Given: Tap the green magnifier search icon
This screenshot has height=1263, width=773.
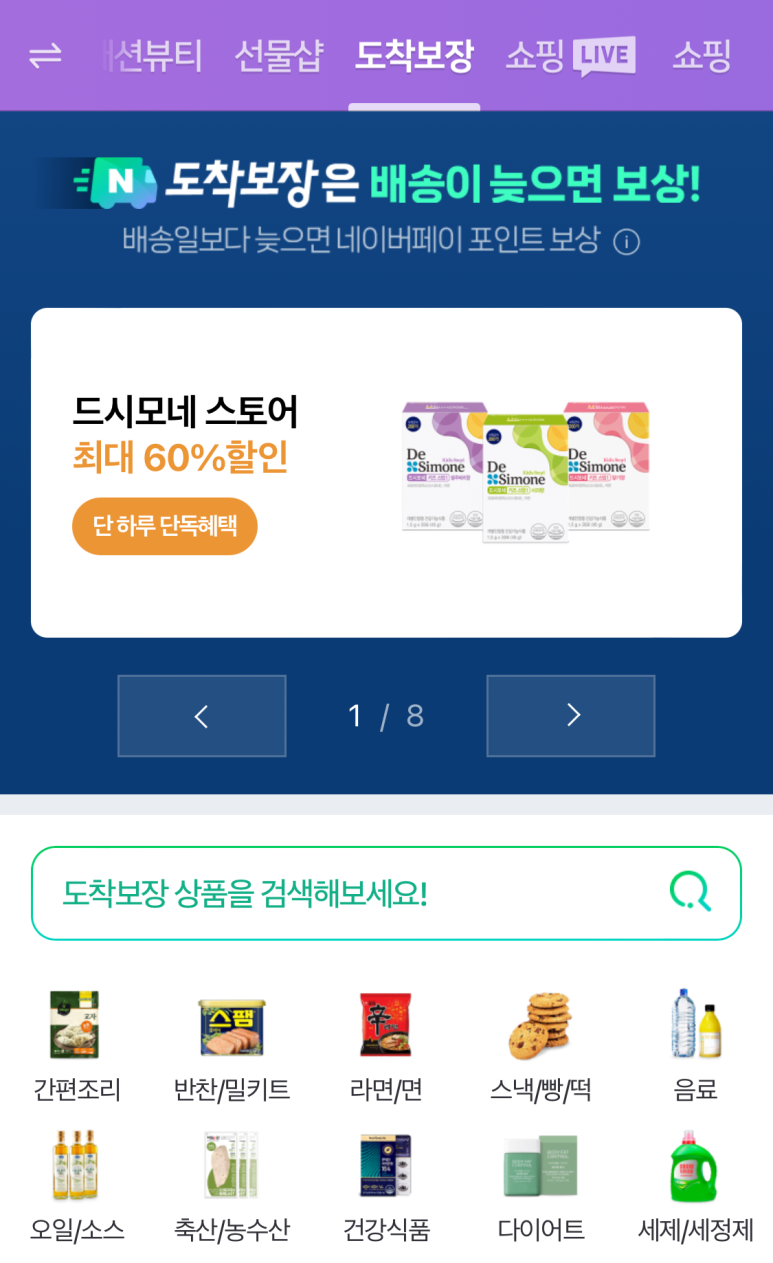Looking at the screenshot, I should click(x=690, y=891).
